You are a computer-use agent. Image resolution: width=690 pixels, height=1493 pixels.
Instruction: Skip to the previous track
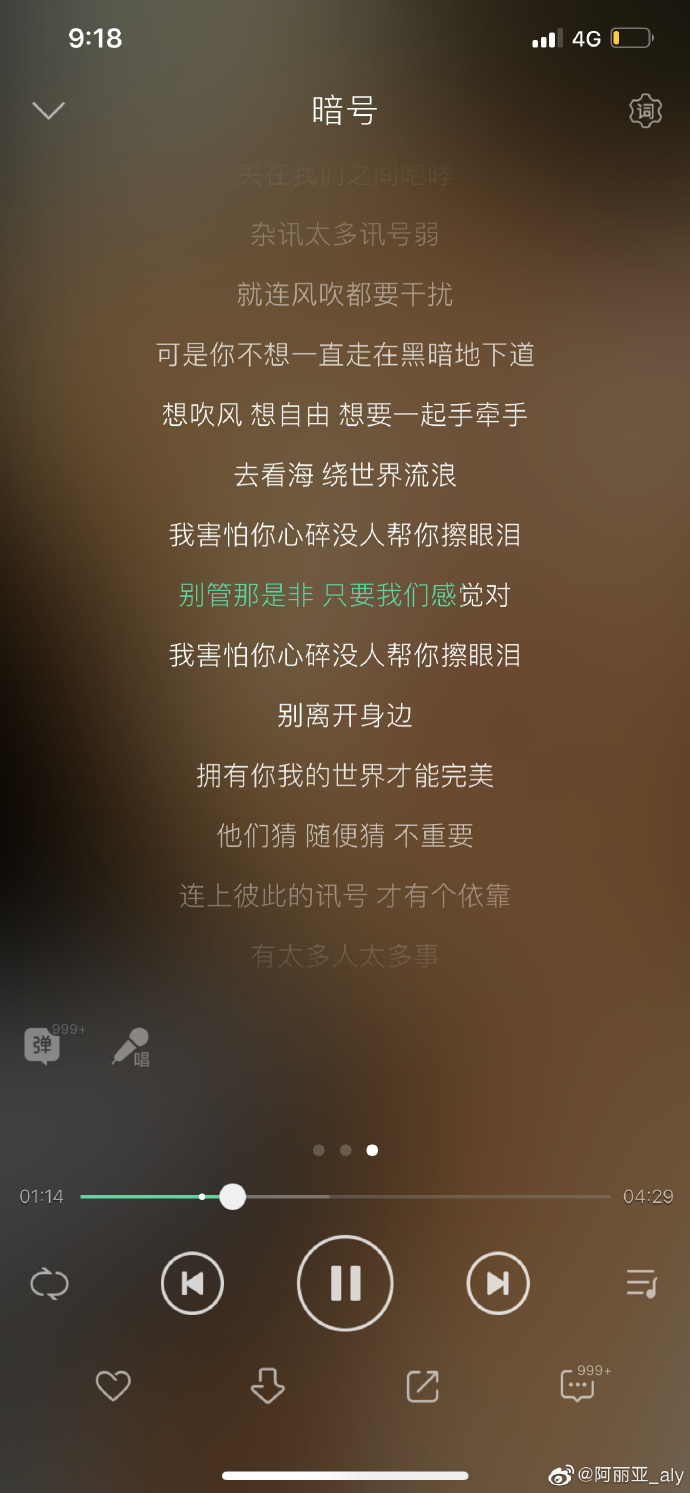[x=192, y=1283]
